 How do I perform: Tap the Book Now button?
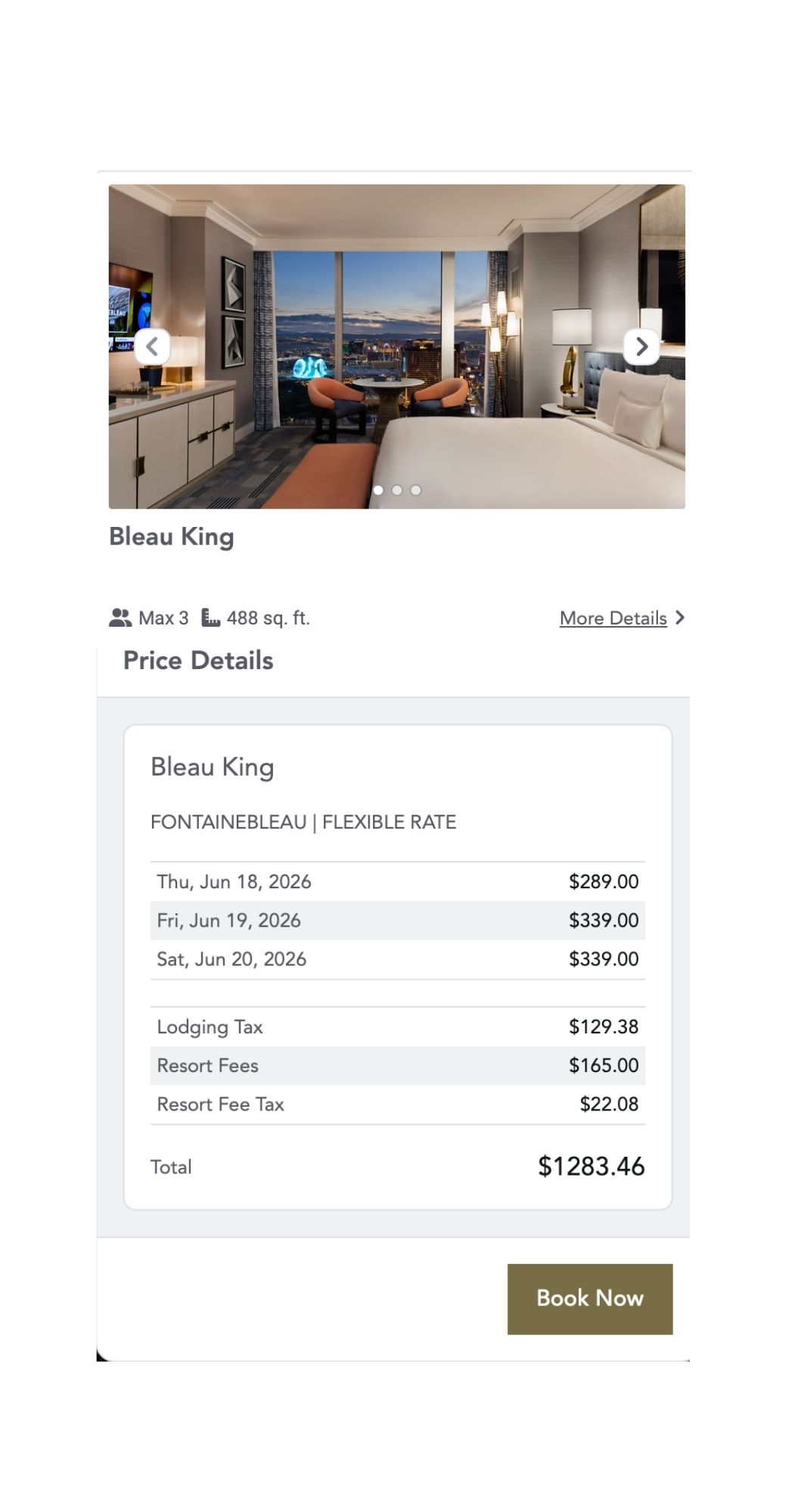(x=589, y=1298)
